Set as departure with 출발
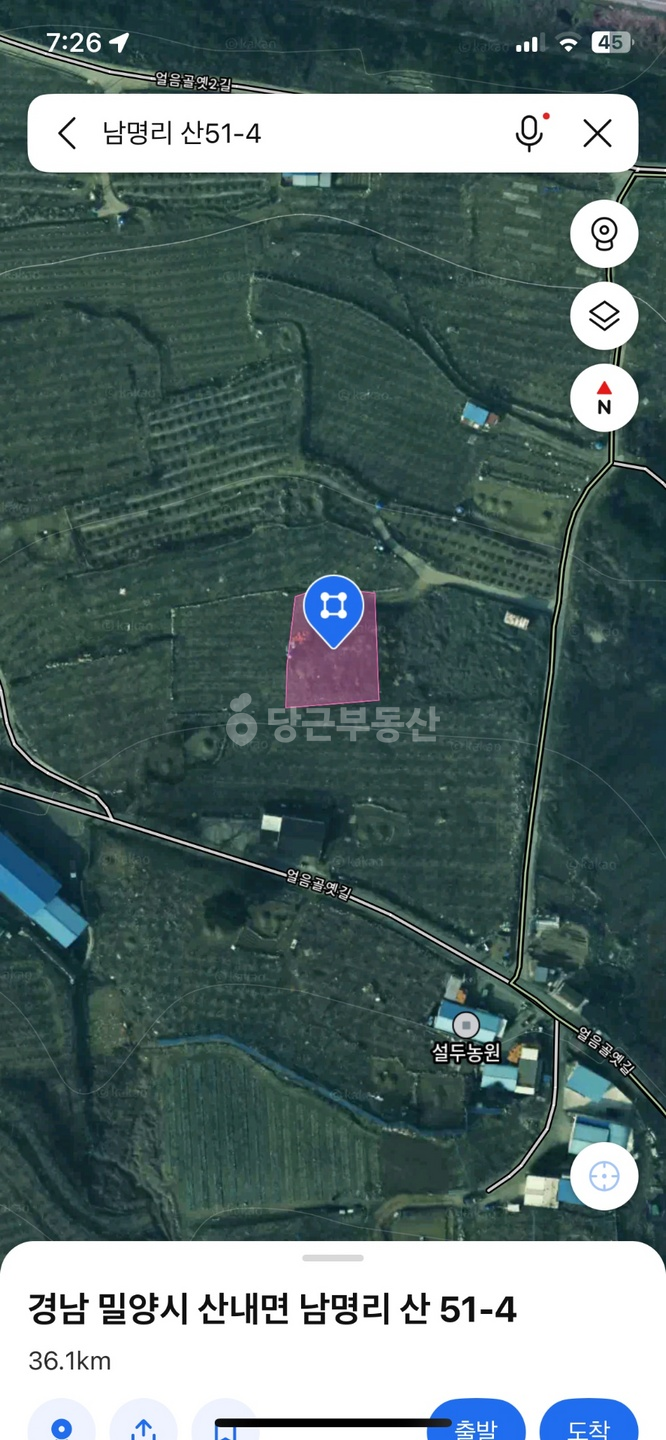Viewport: 666px width, 1440px height. coord(476,1422)
